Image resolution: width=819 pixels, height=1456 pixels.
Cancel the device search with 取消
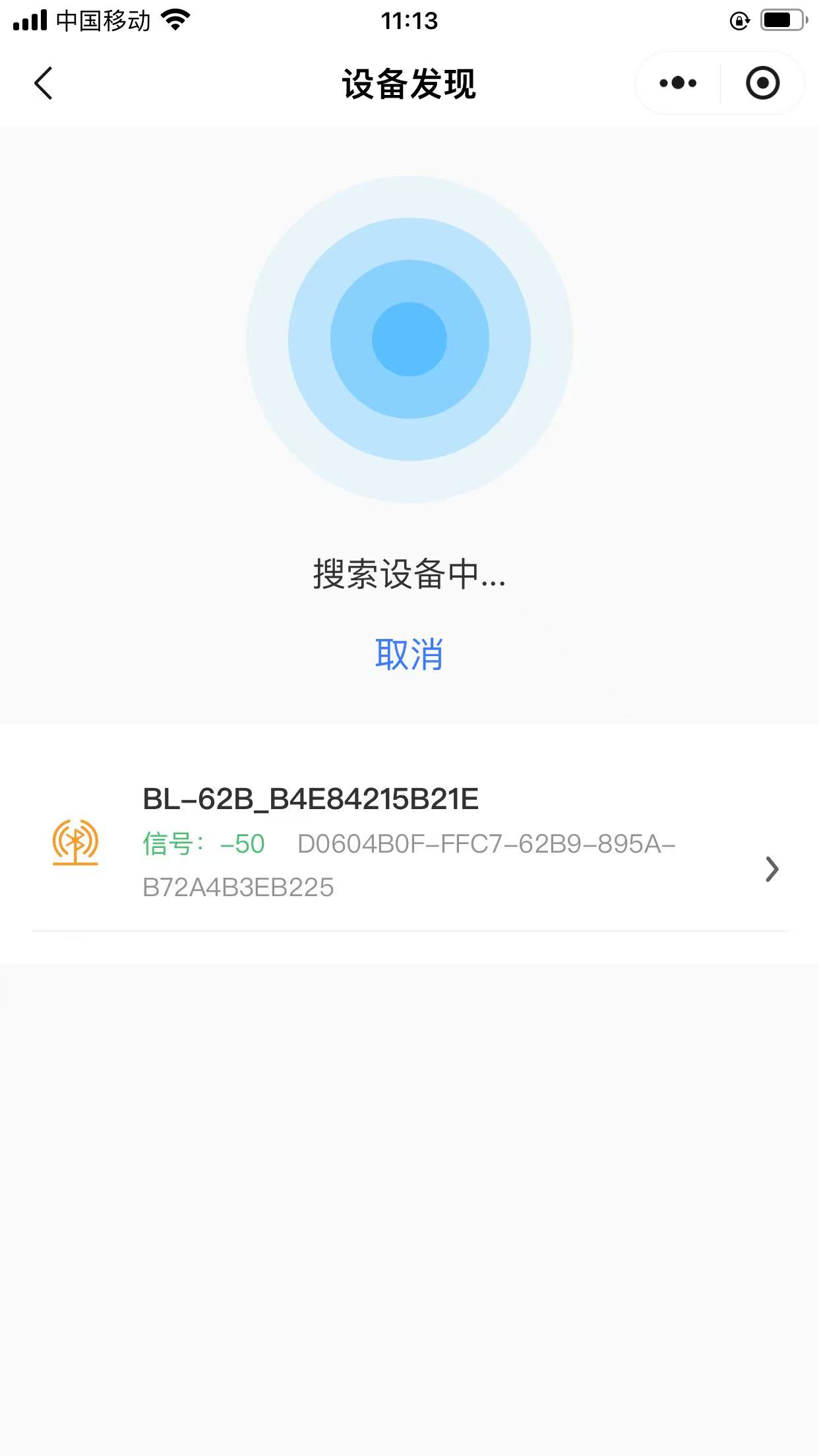(409, 653)
